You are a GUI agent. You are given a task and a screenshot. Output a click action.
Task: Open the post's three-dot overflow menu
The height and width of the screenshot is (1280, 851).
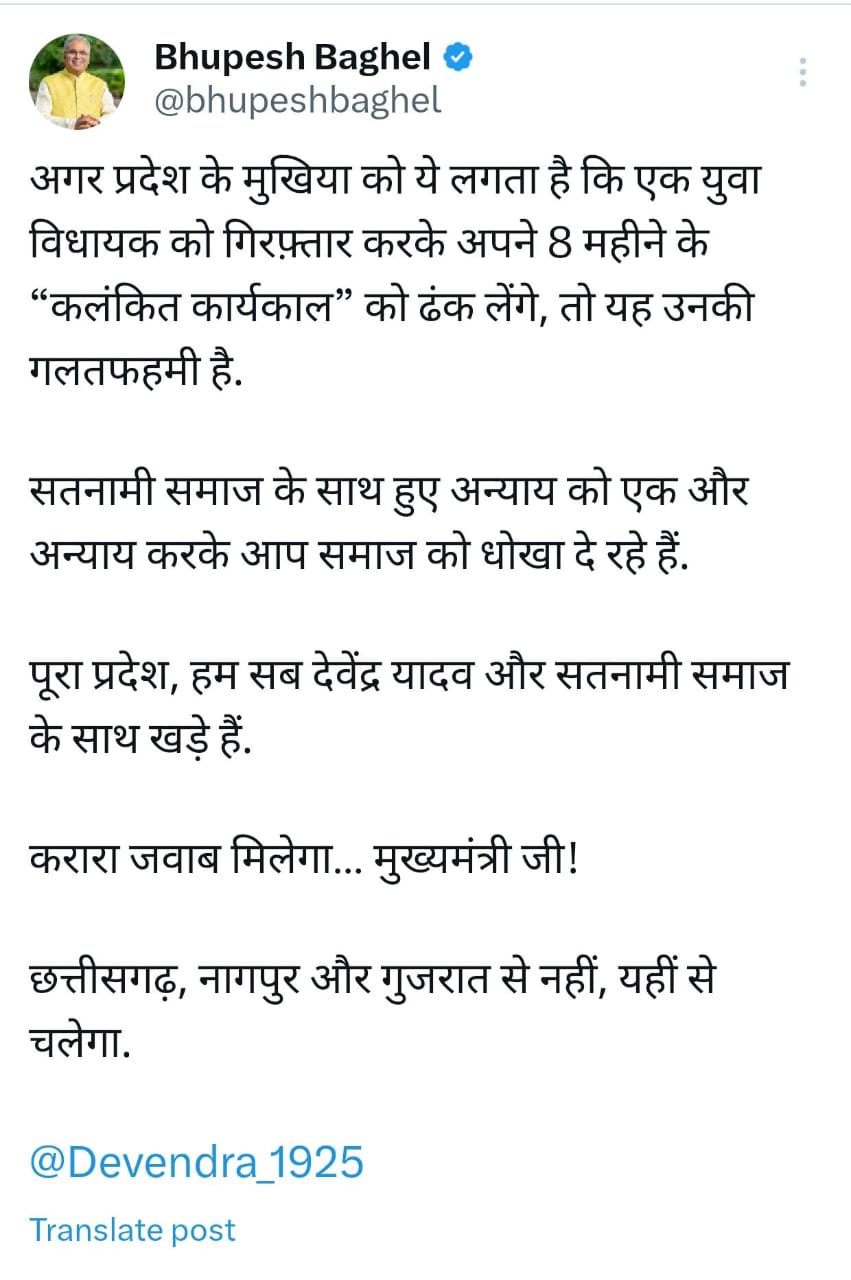click(x=803, y=72)
